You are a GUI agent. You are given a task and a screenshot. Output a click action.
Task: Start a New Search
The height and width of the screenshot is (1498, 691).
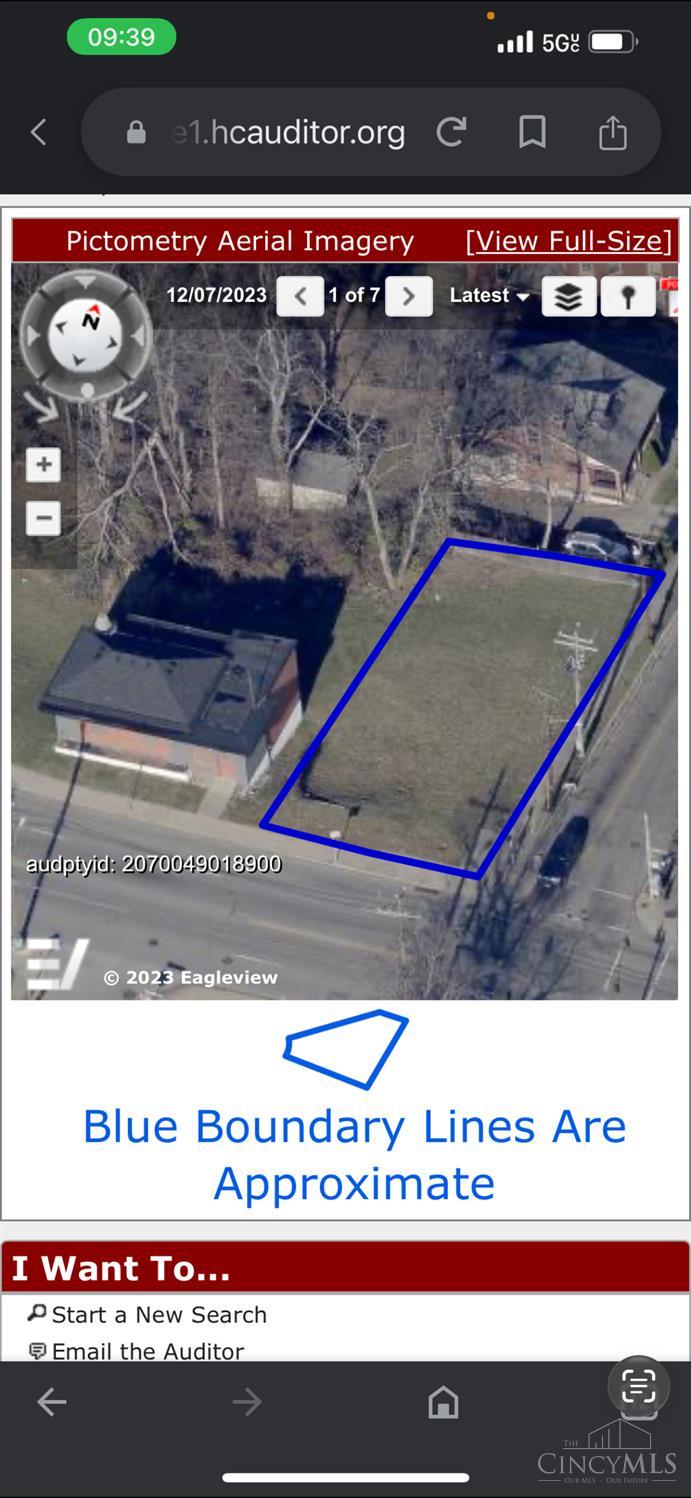(x=159, y=1315)
